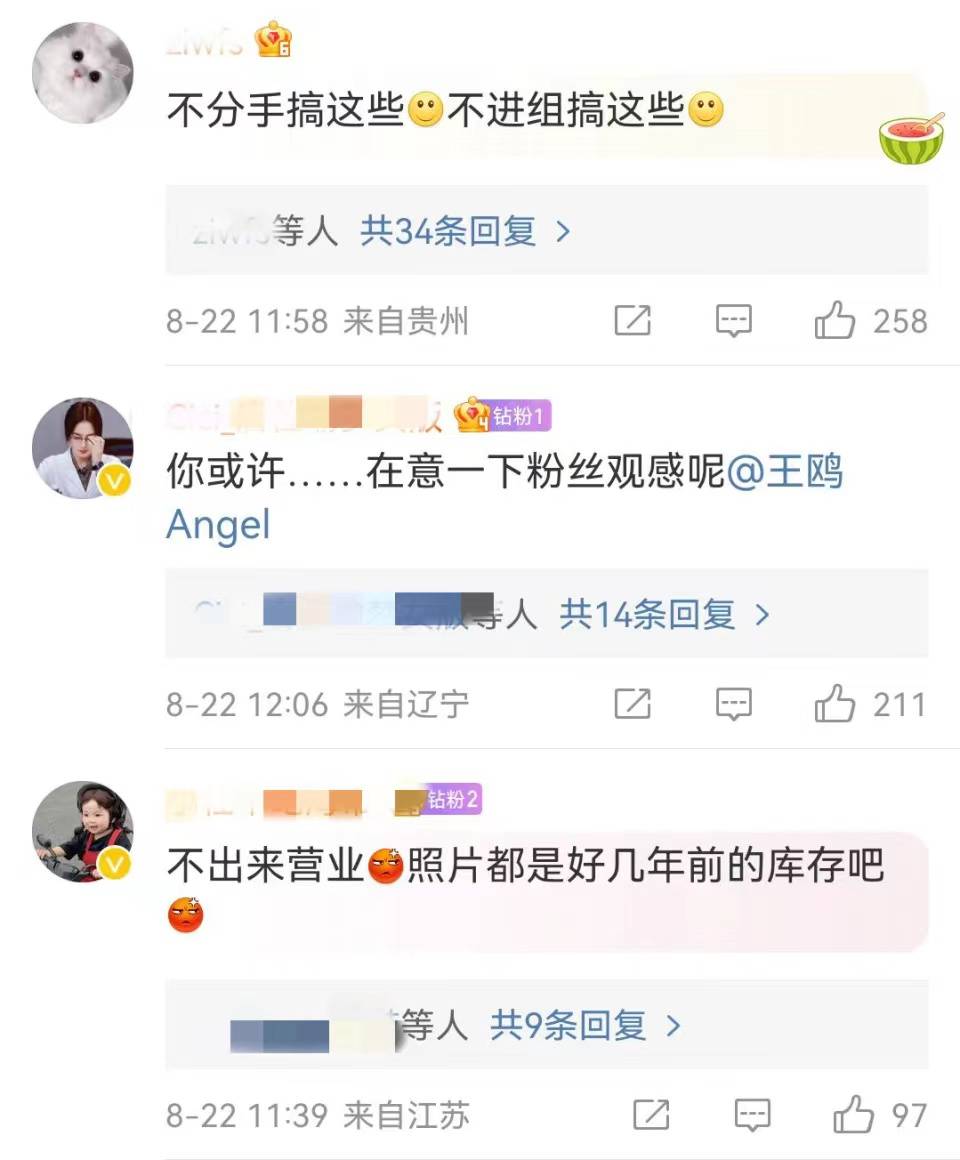Like the comment with 97 likes

[x=853, y=1115]
